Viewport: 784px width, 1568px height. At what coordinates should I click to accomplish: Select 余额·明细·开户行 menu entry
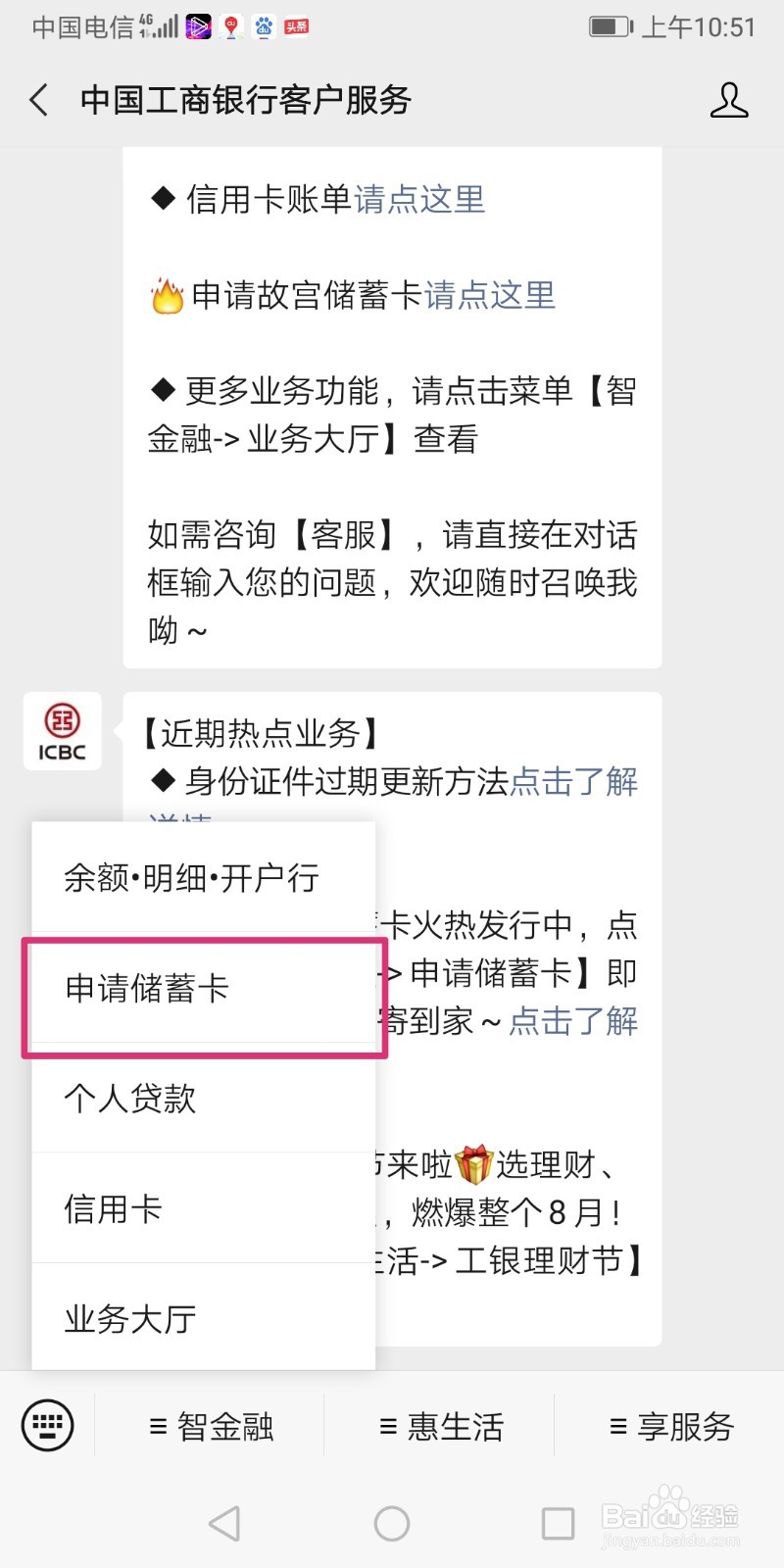191,878
